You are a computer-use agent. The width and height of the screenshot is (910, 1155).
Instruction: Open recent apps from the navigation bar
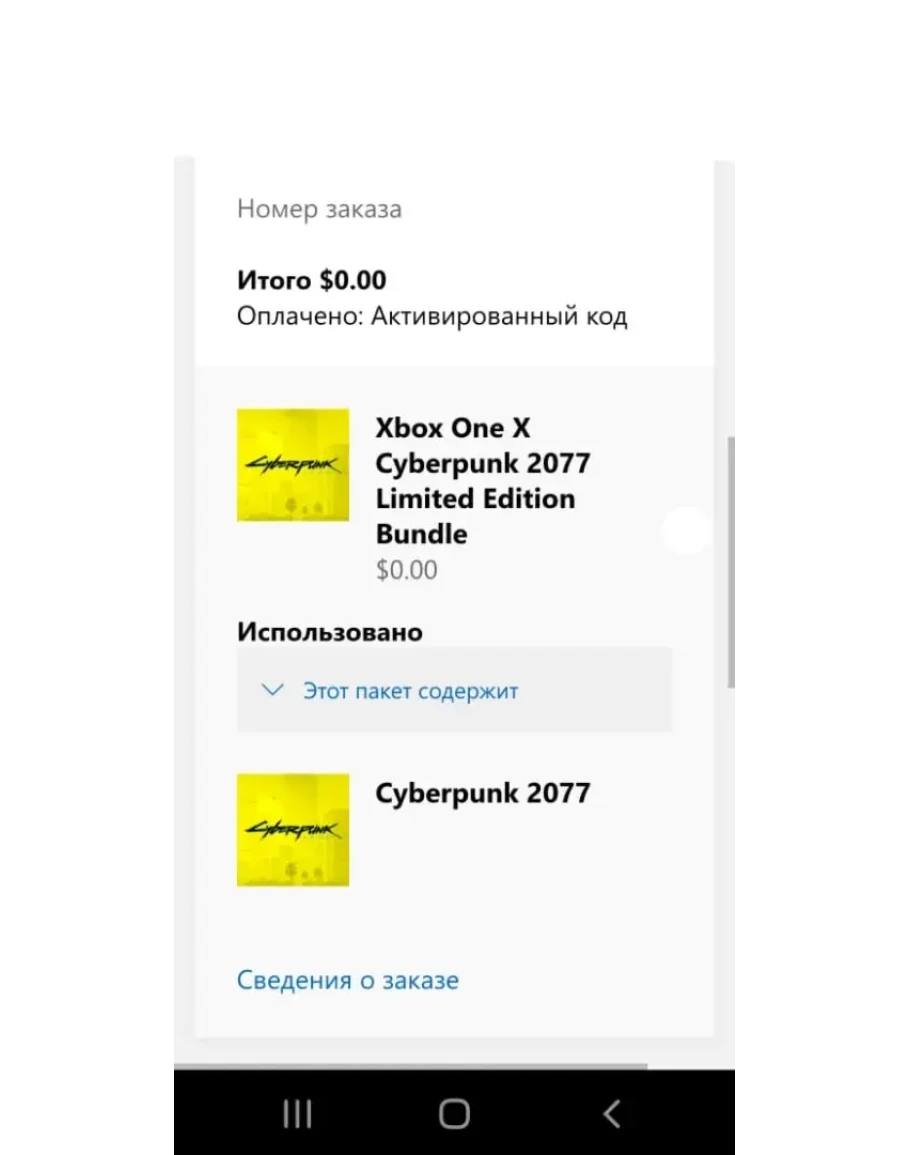[297, 1113]
